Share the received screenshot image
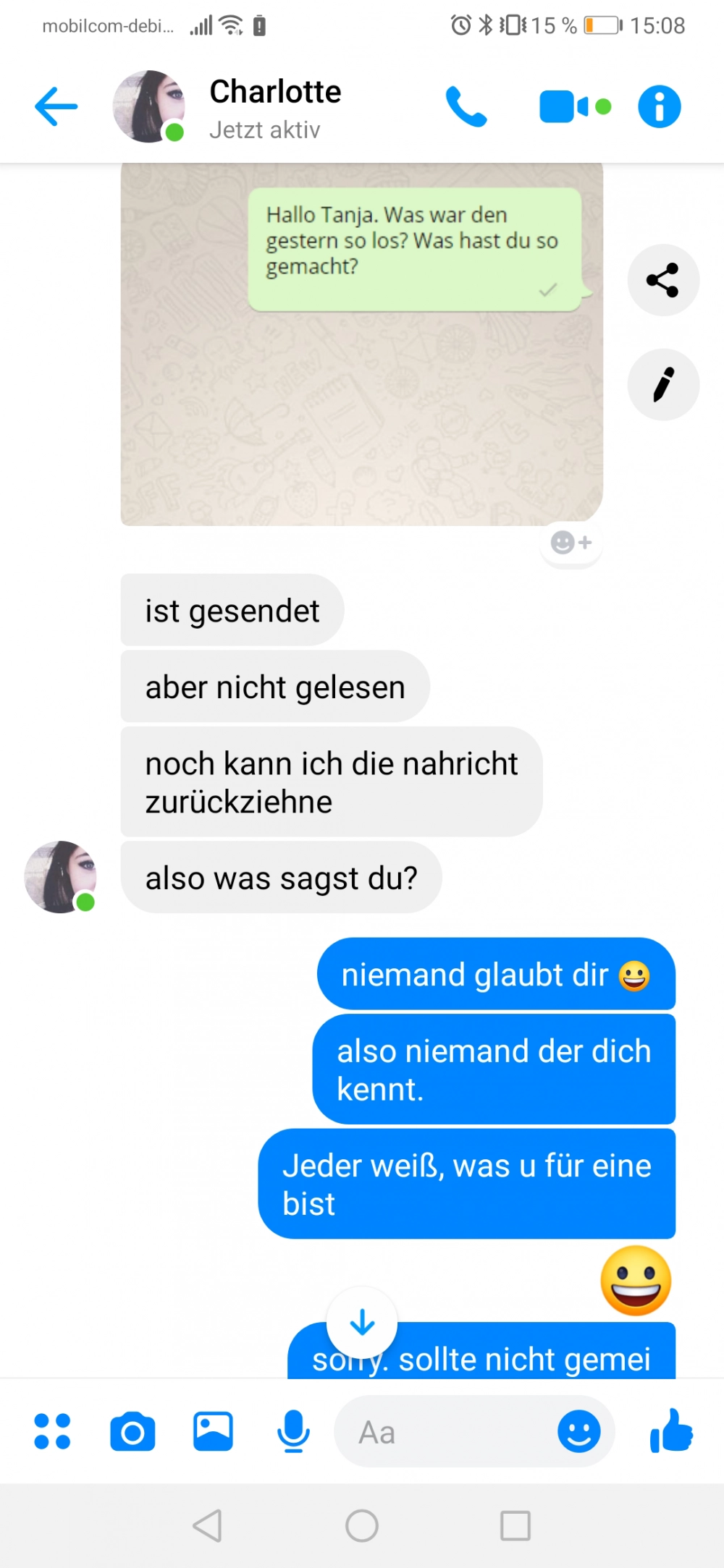The width and height of the screenshot is (724, 1568). (662, 280)
